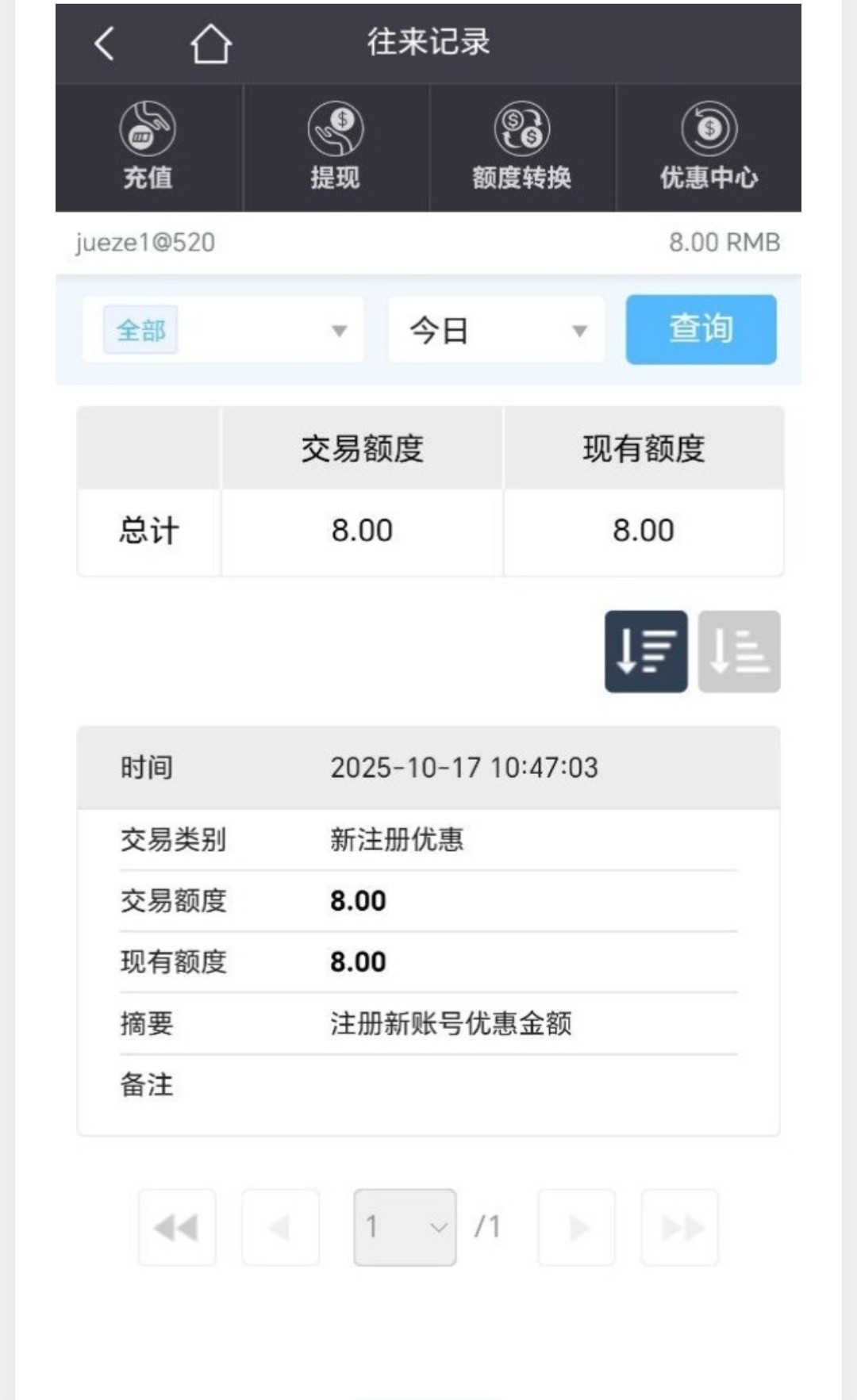Tap the 查询 search button

tap(701, 330)
